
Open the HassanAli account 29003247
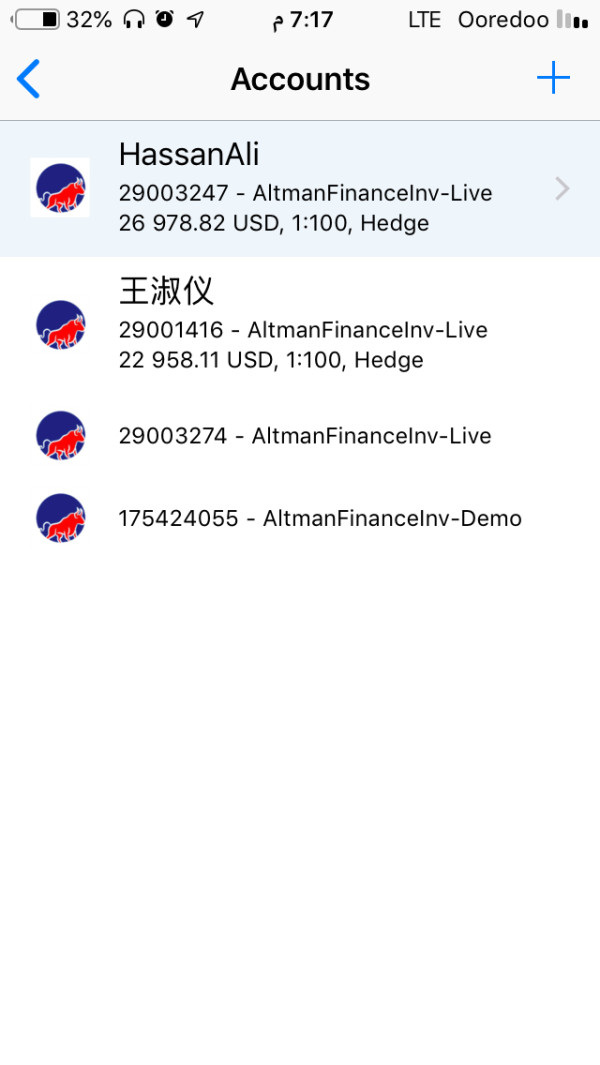click(300, 188)
